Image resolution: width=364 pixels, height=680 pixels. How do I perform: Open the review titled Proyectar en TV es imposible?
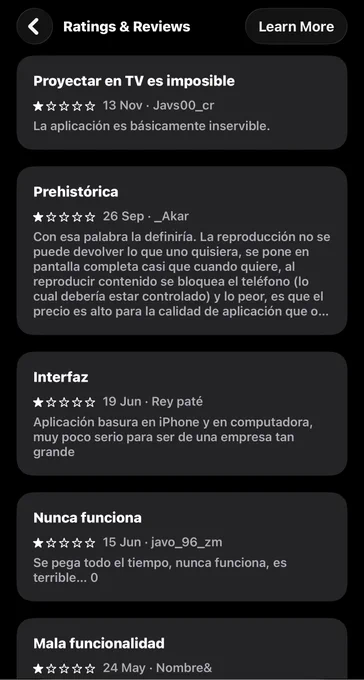click(x=182, y=103)
